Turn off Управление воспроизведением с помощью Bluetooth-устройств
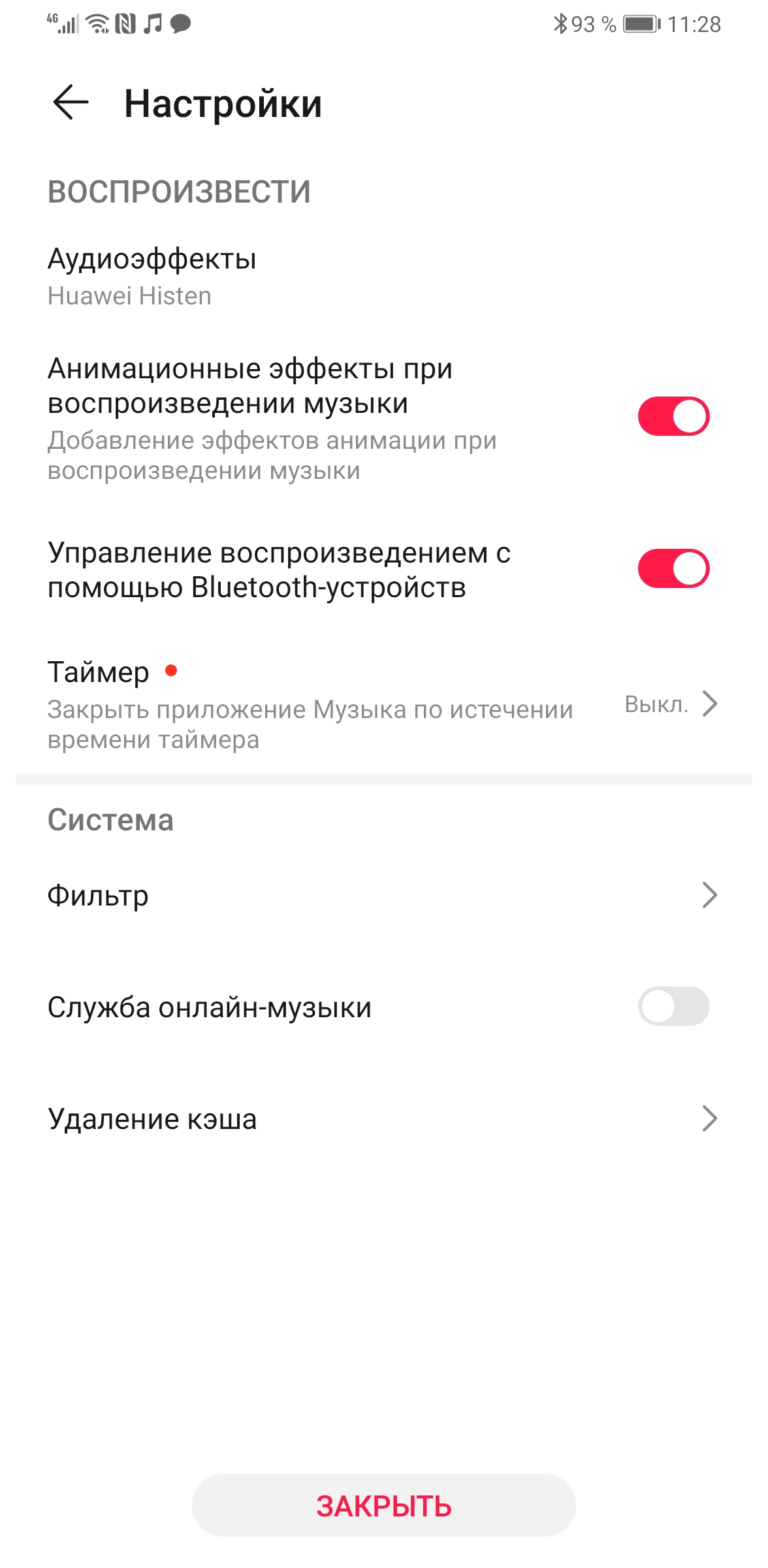 [673, 568]
